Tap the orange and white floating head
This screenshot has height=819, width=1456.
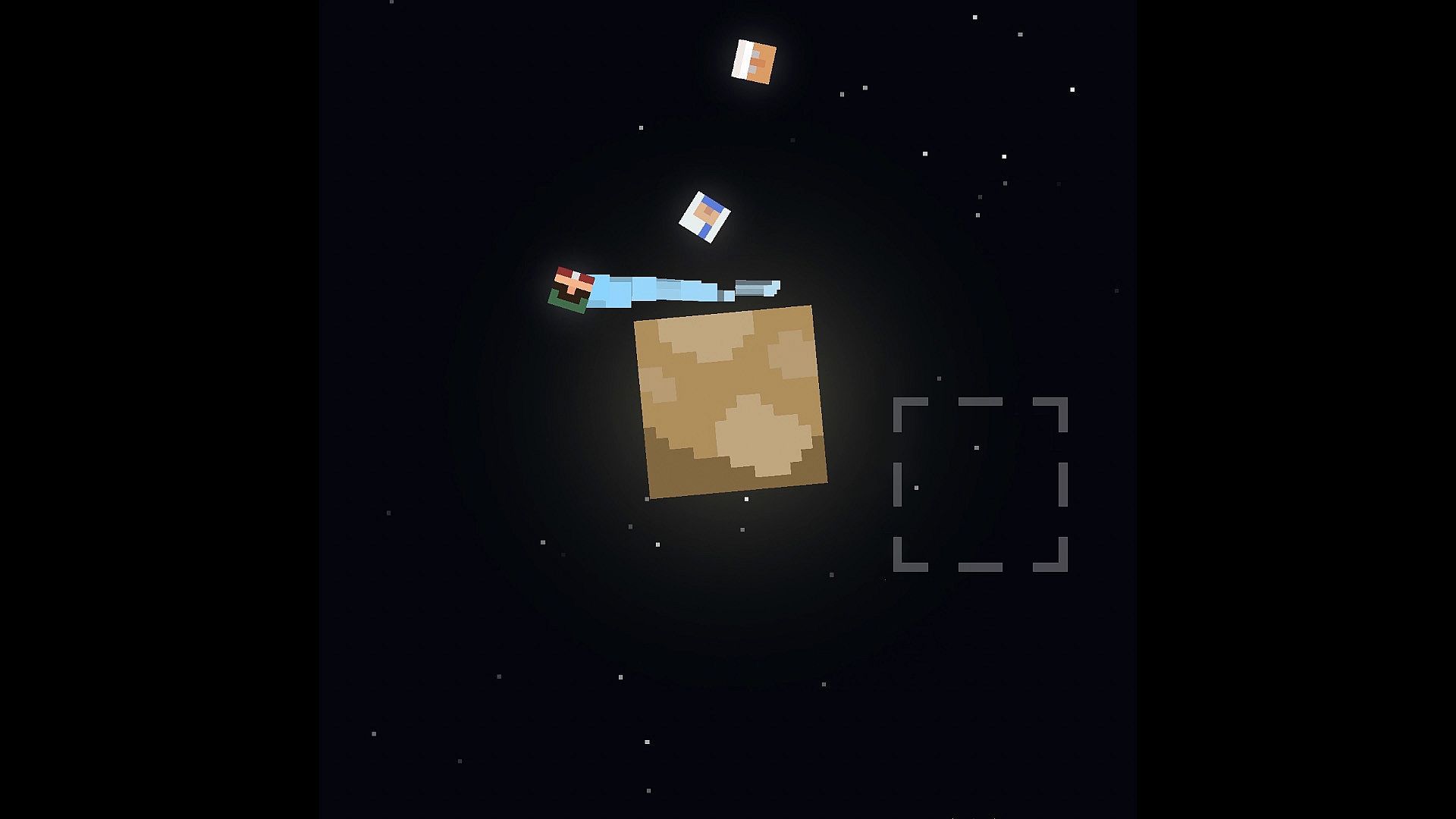pyautogui.click(x=754, y=61)
